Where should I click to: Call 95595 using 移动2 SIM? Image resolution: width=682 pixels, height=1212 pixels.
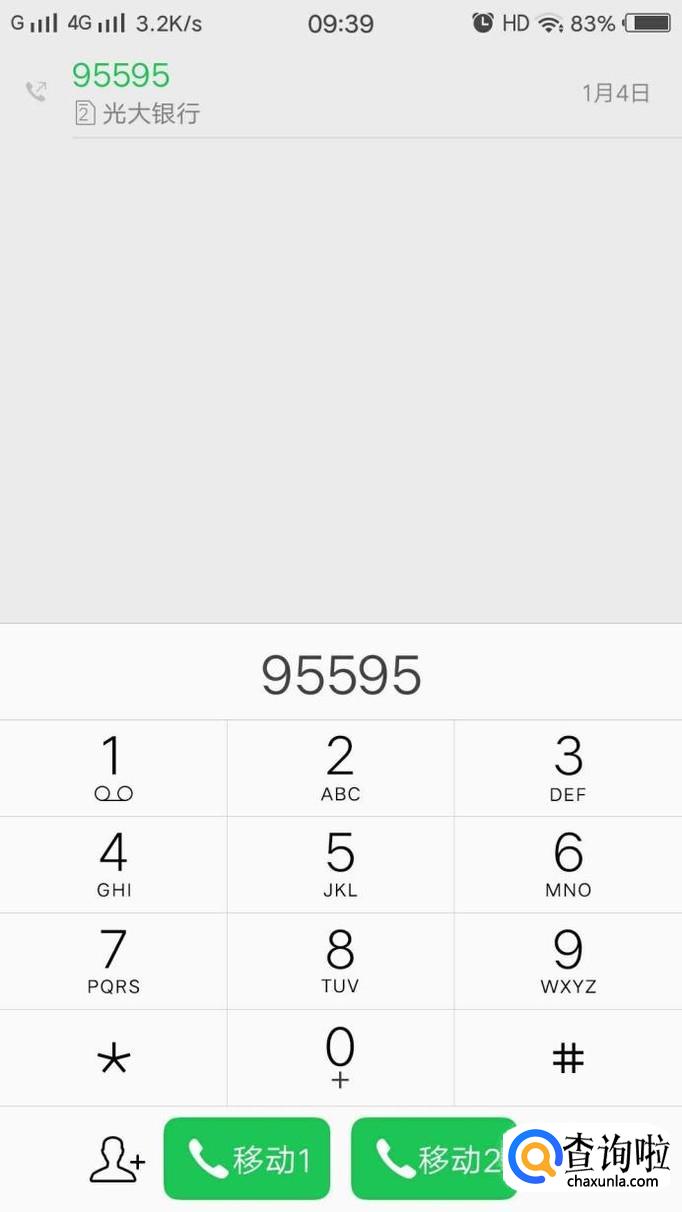coord(432,1159)
